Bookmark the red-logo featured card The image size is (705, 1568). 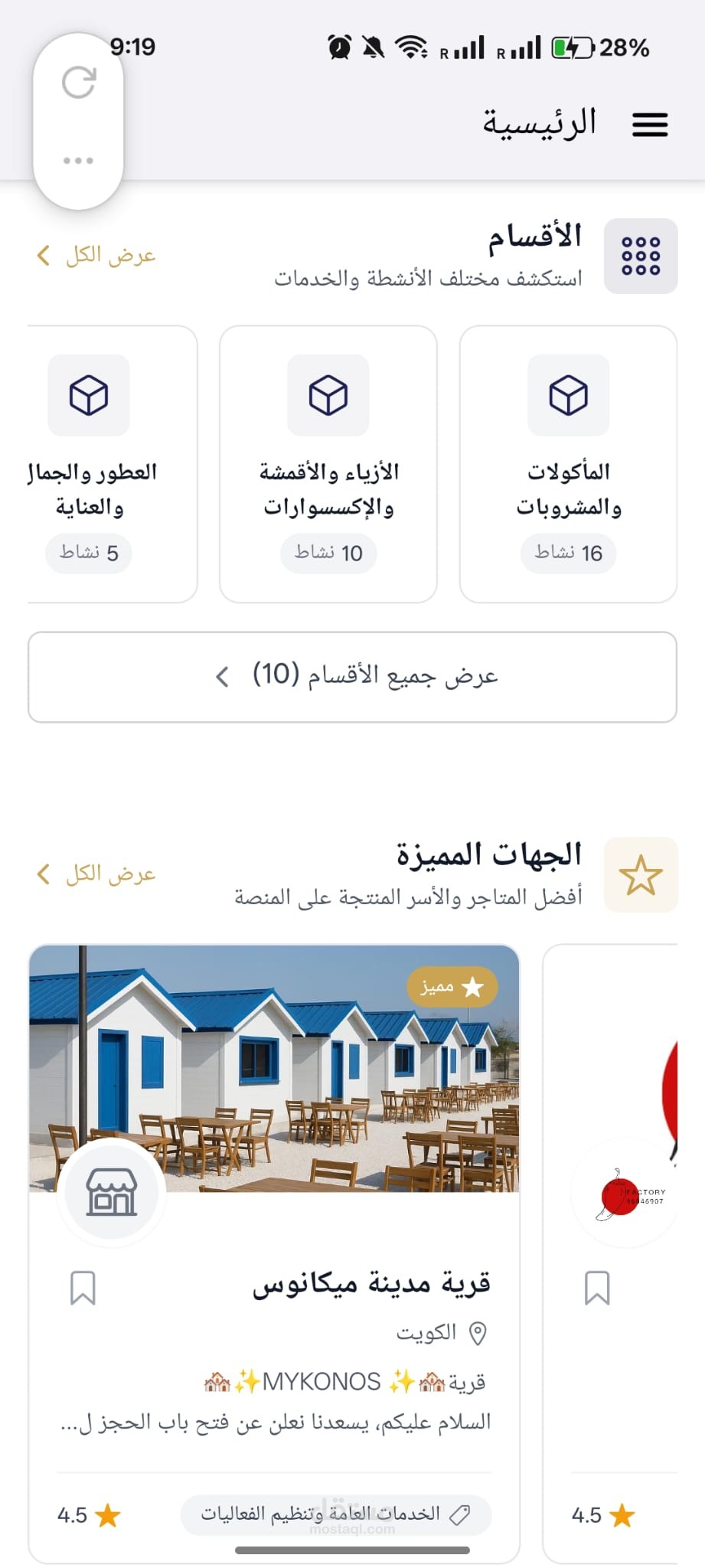[x=597, y=1288]
